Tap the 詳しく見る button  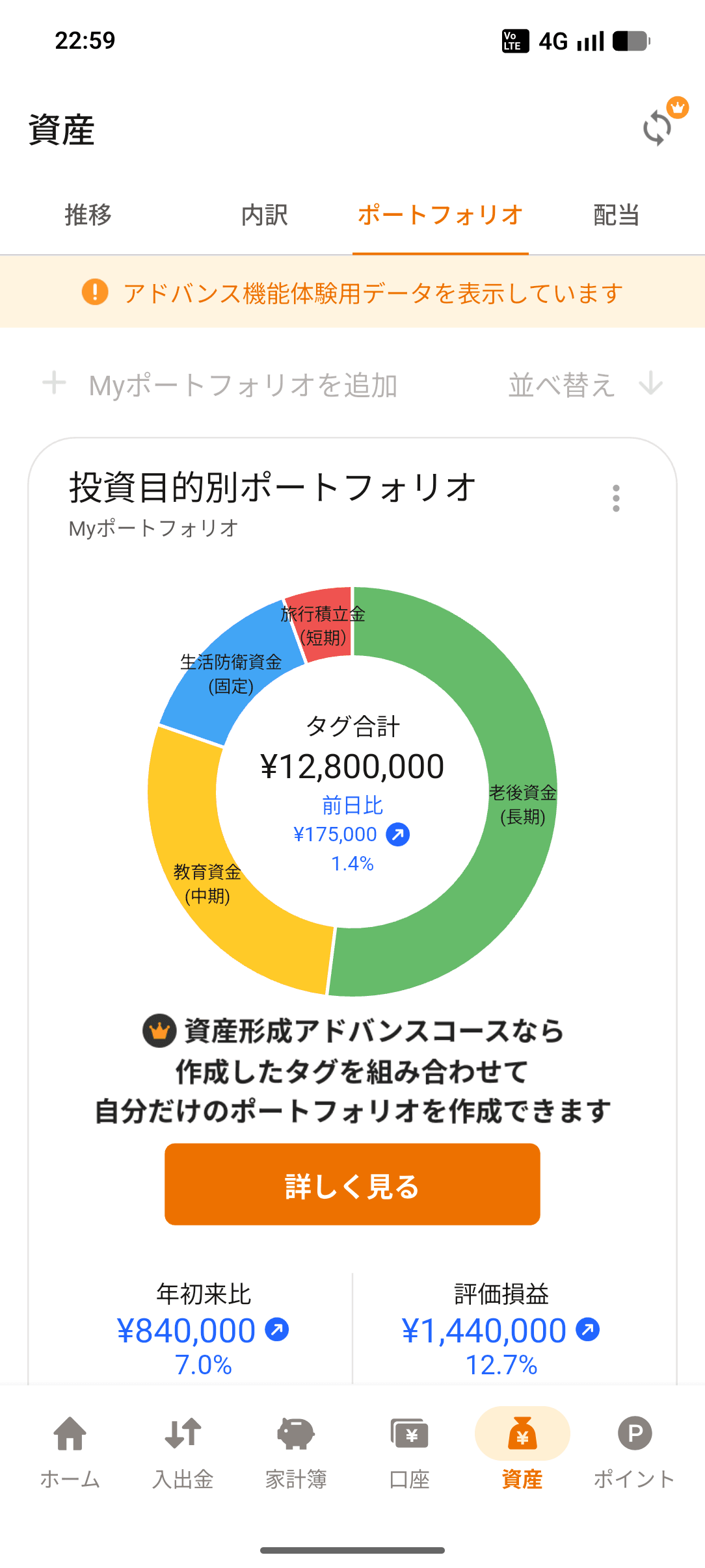tap(352, 1184)
